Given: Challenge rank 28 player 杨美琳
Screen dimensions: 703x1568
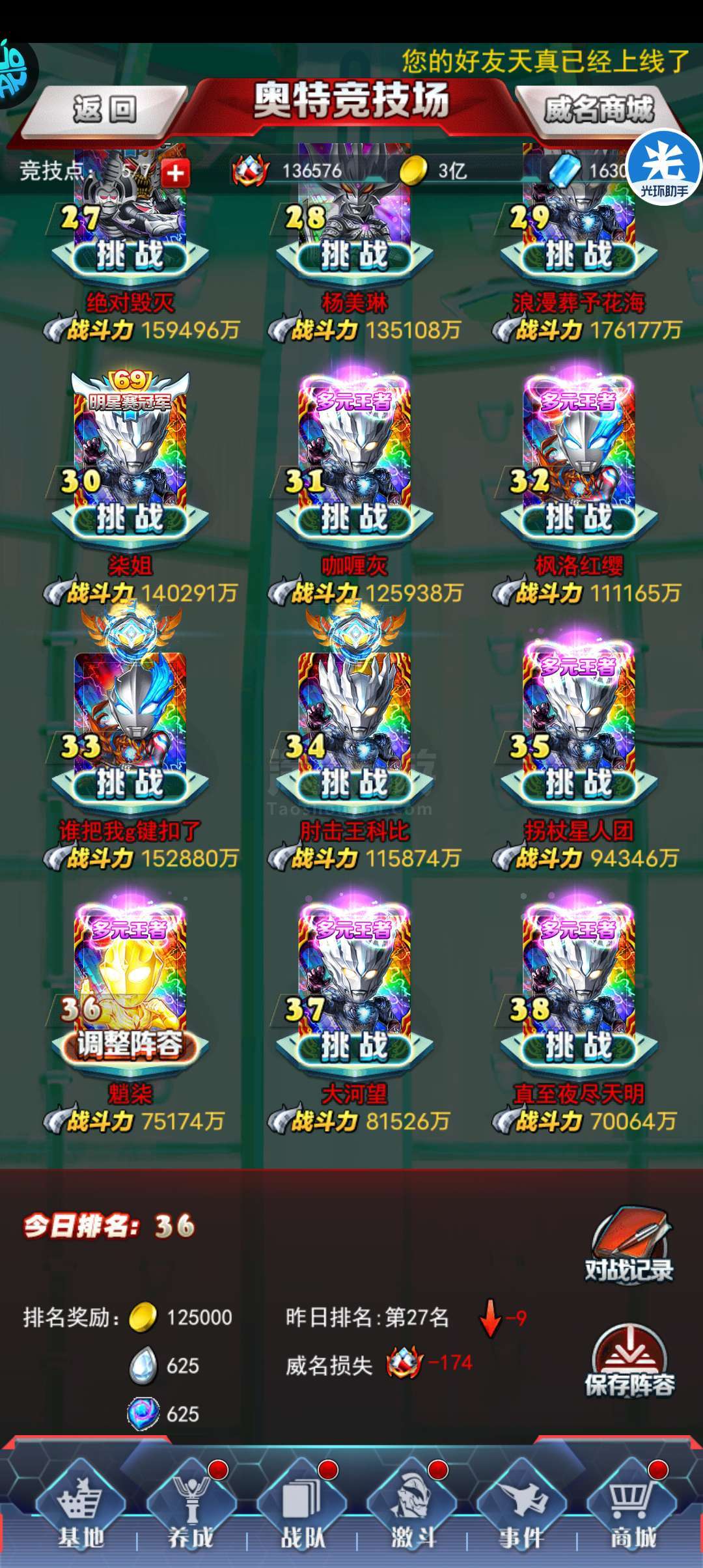Looking at the screenshot, I should point(354,256).
